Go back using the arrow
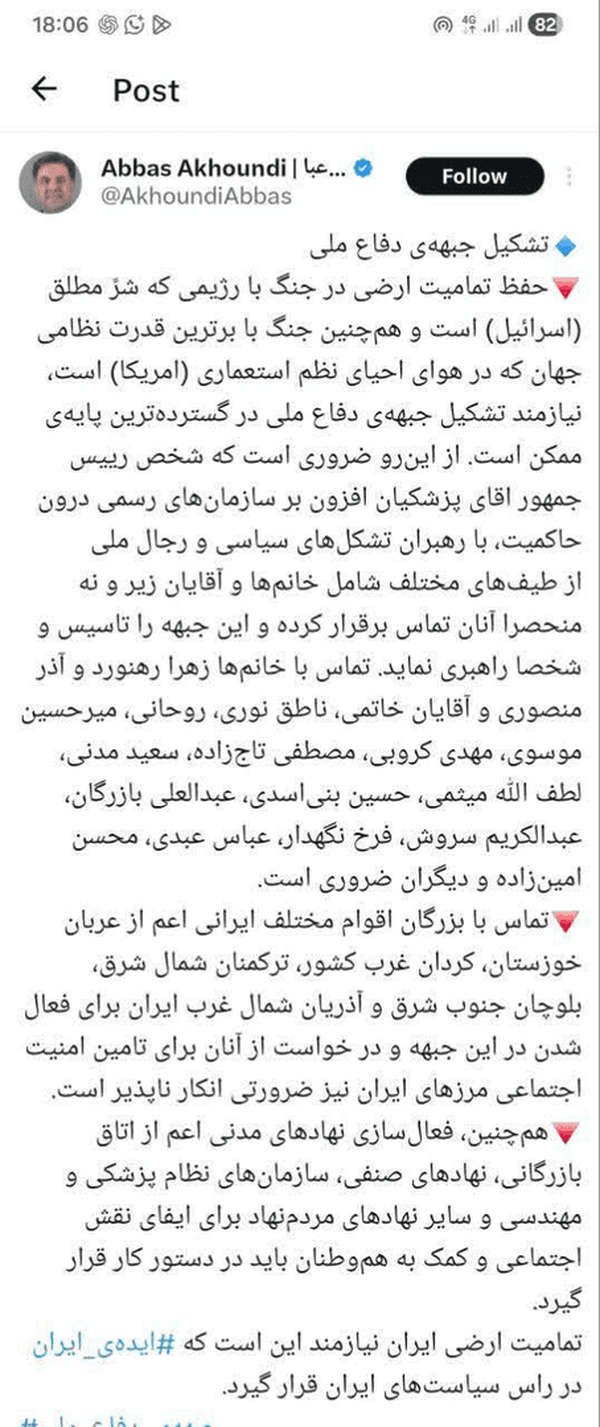This screenshot has width=600, height=1427. (x=45, y=89)
